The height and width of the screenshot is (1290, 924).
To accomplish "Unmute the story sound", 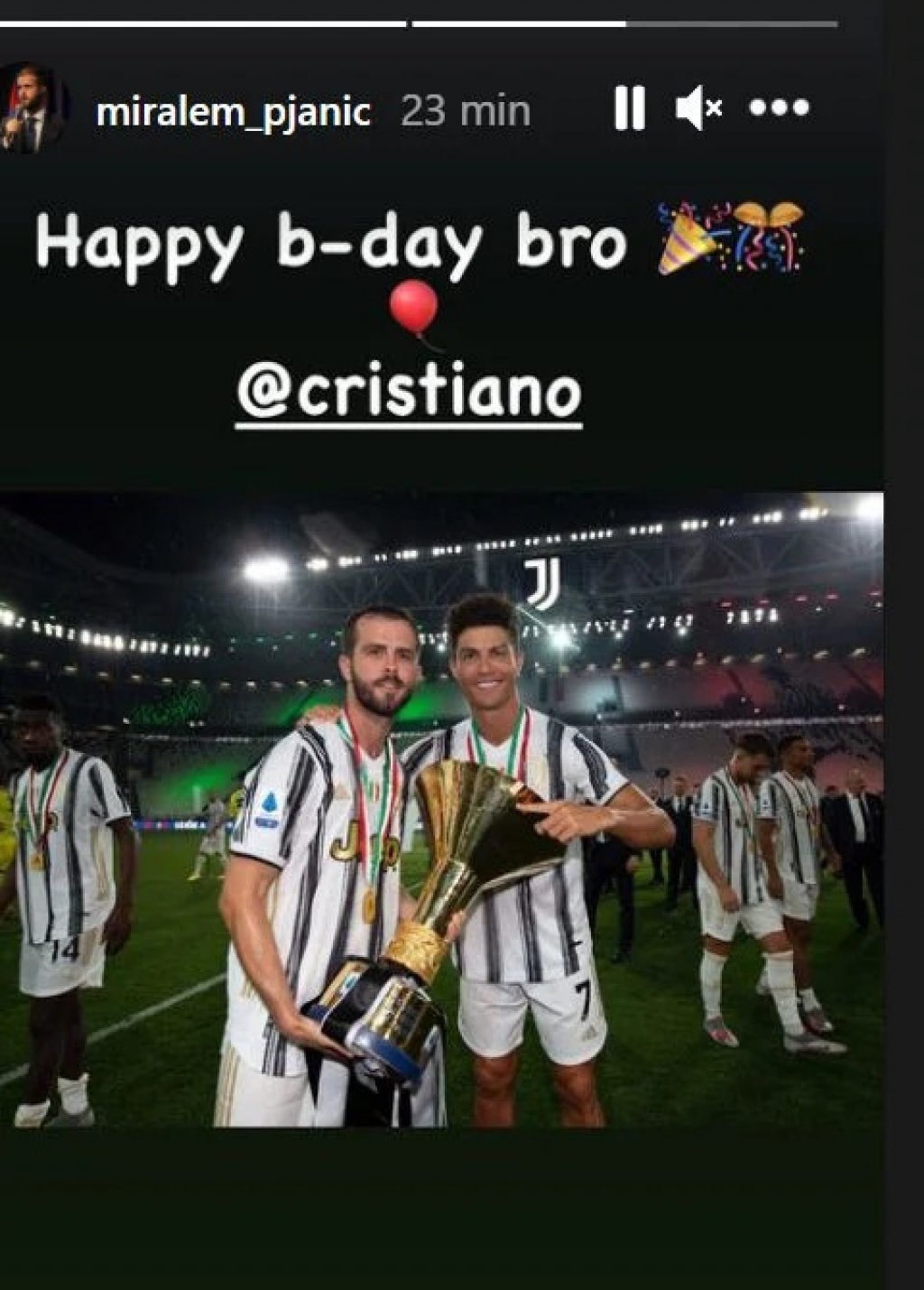I will 698,109.
